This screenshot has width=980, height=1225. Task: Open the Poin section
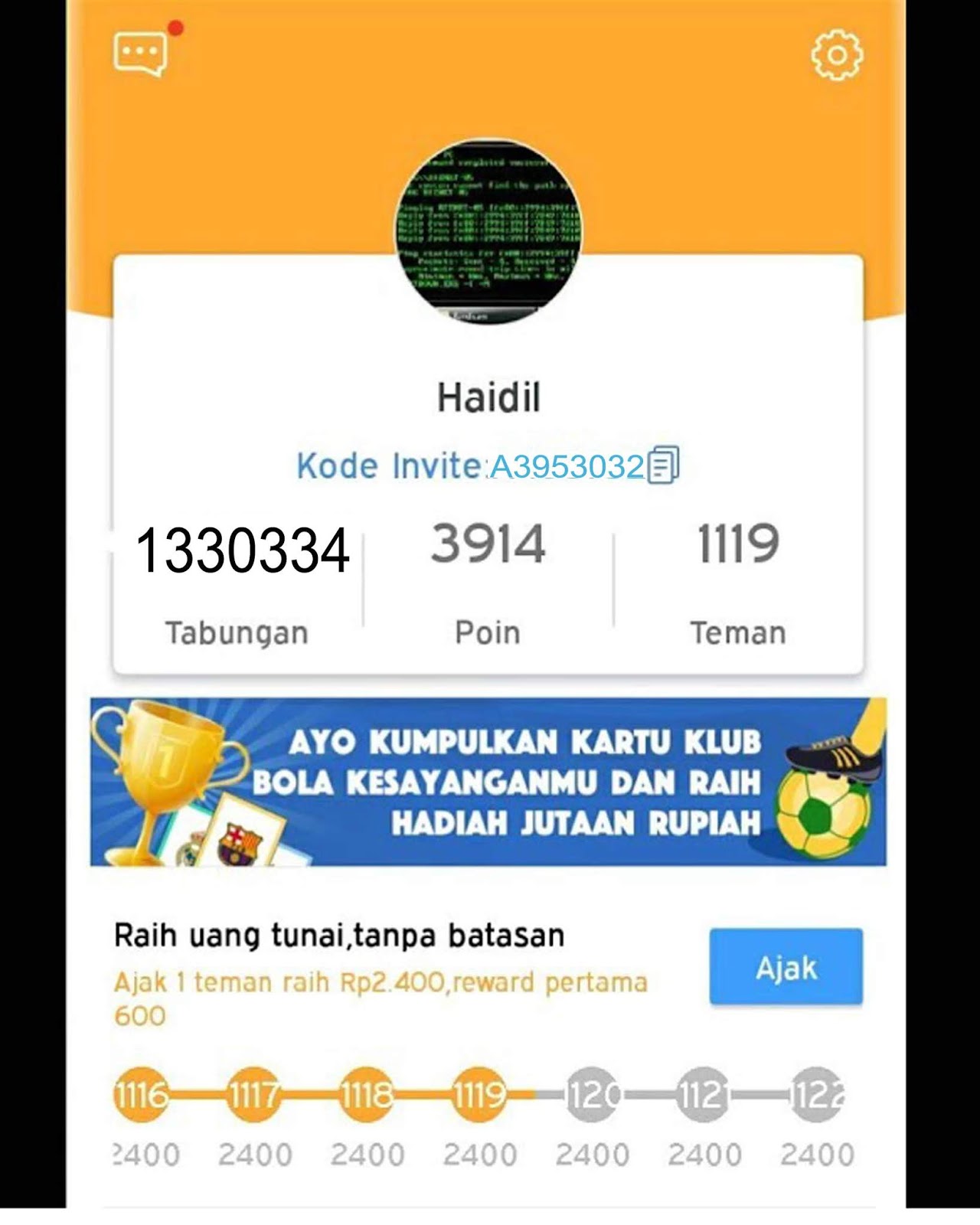pyautogui.click(x=488, y=582)
